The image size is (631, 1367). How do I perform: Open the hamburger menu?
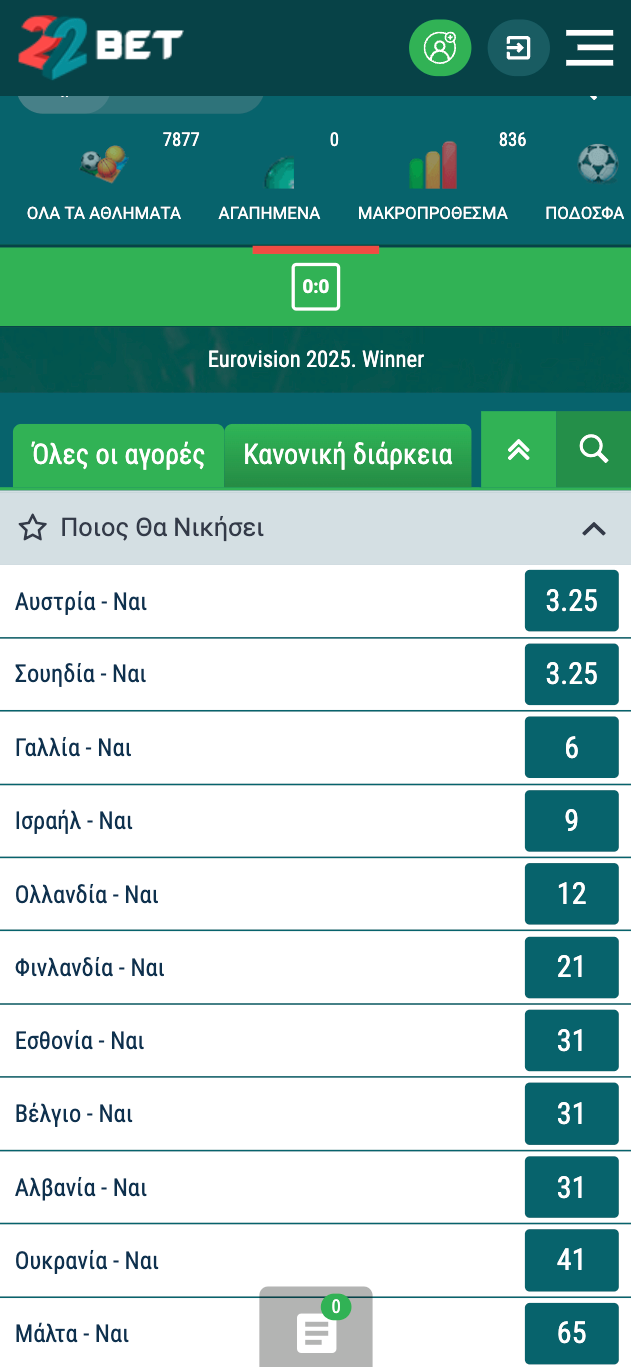589,47
